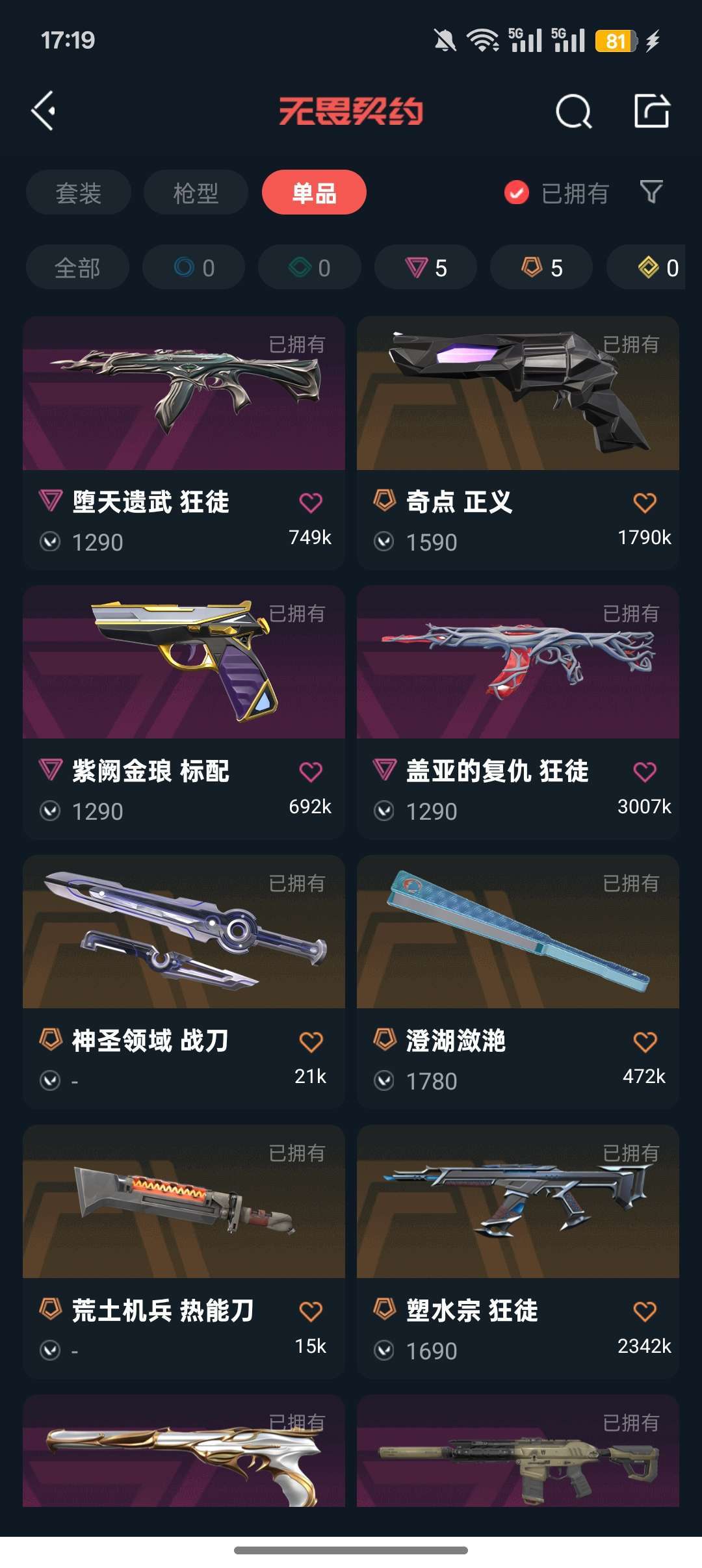Open the 堕天遗武 狂徒 skin card

coord(184,443)
